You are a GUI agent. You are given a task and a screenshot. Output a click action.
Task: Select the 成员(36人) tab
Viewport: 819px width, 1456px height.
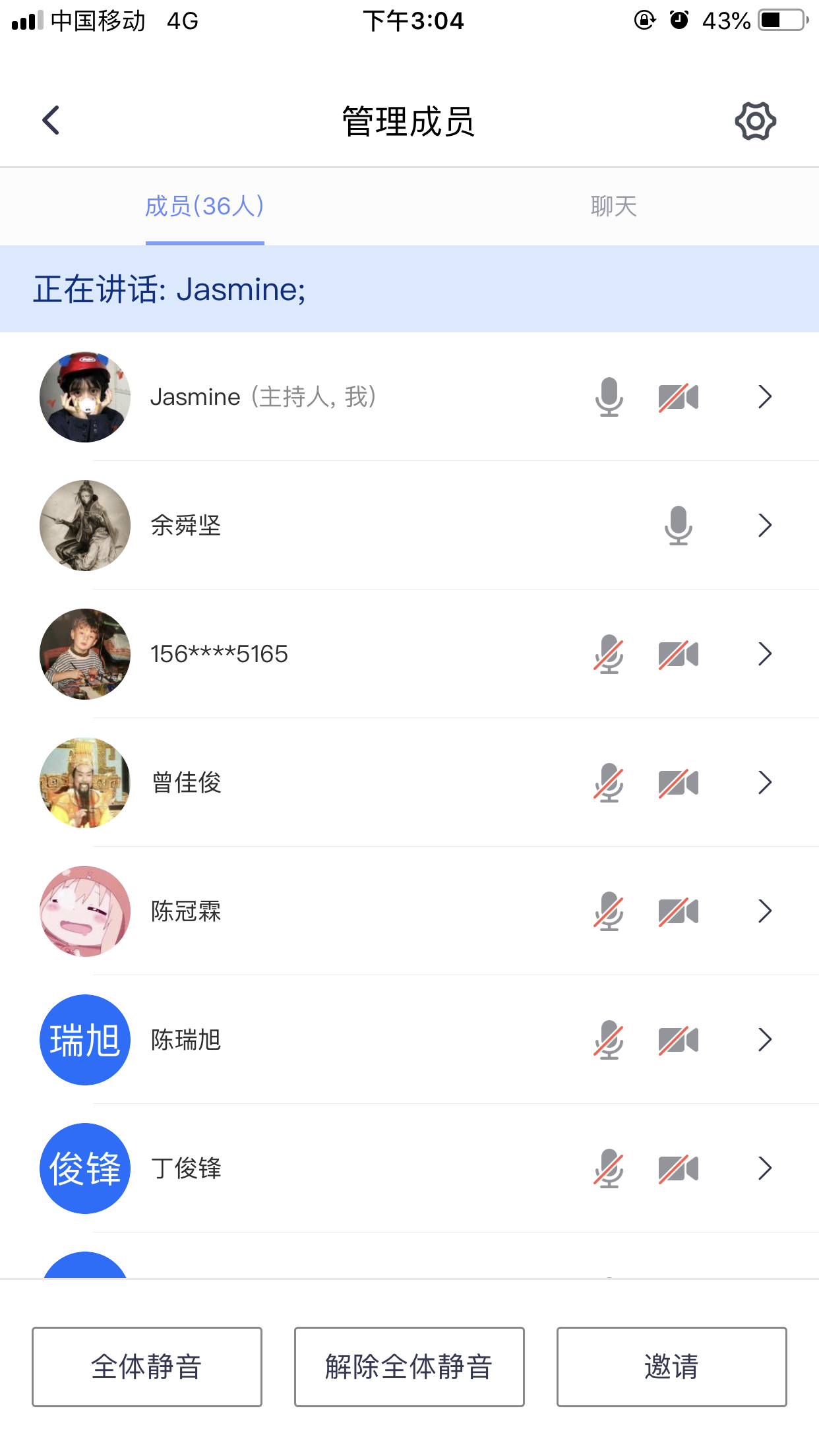coord(204,206)
